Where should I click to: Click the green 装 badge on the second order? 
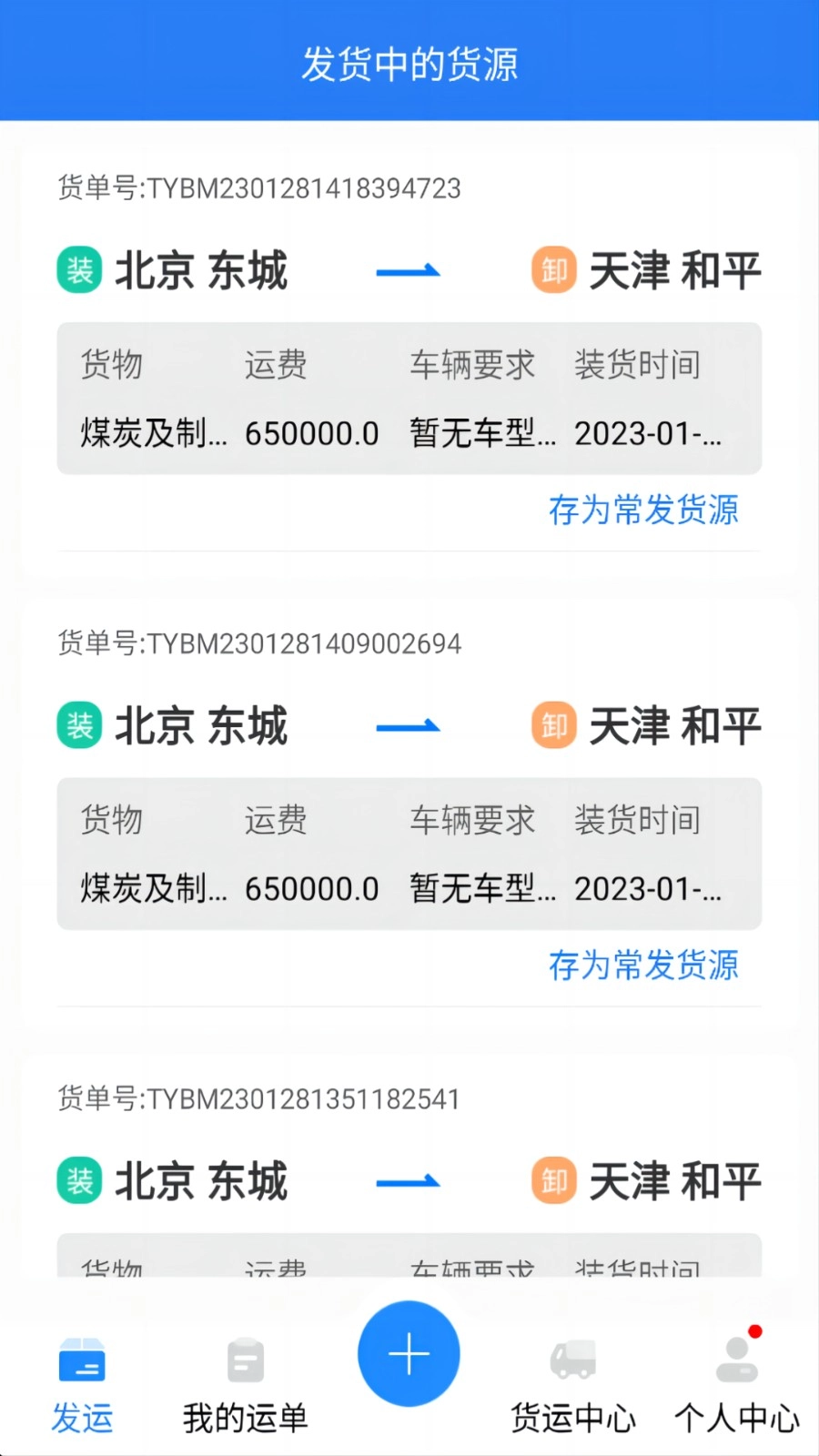tap(78, 725)
